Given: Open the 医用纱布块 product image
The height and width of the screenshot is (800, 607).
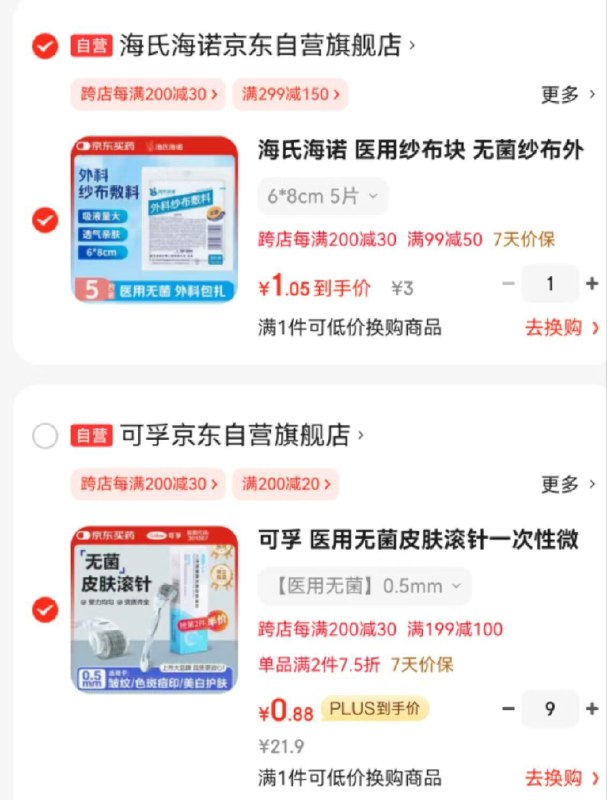Looking at the screenshot, I should tap(154, 220).
